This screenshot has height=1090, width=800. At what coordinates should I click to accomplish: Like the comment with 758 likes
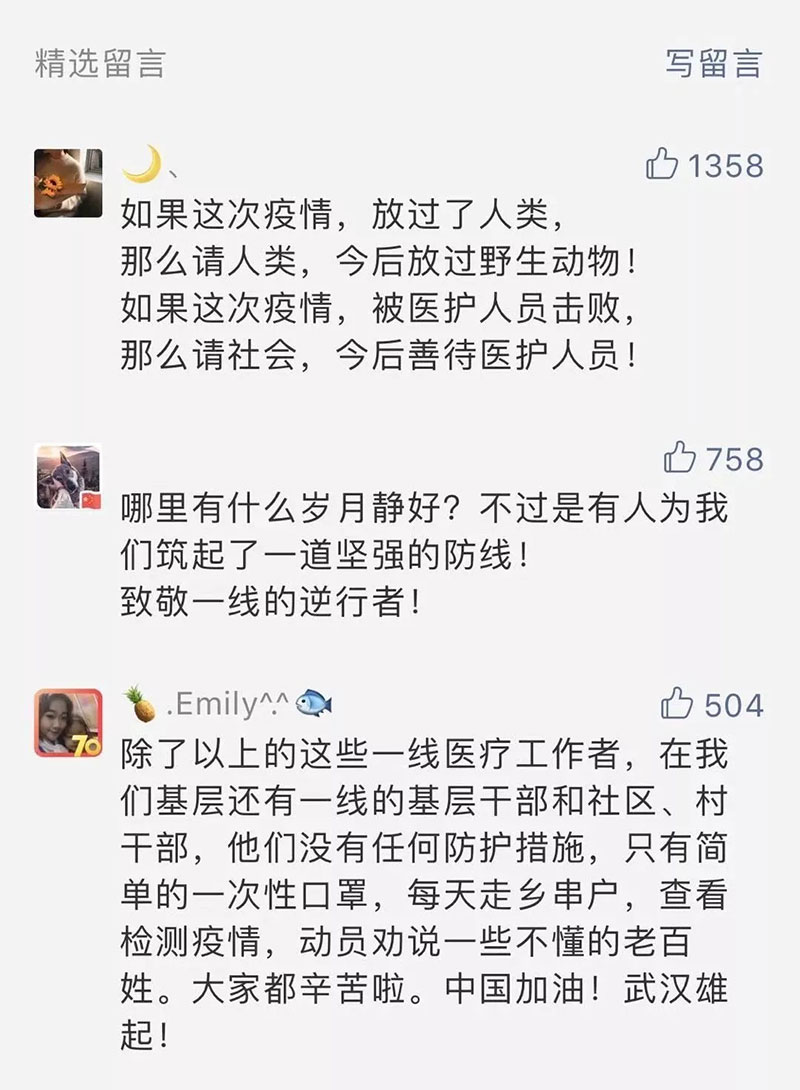click(x=680, y=459)
